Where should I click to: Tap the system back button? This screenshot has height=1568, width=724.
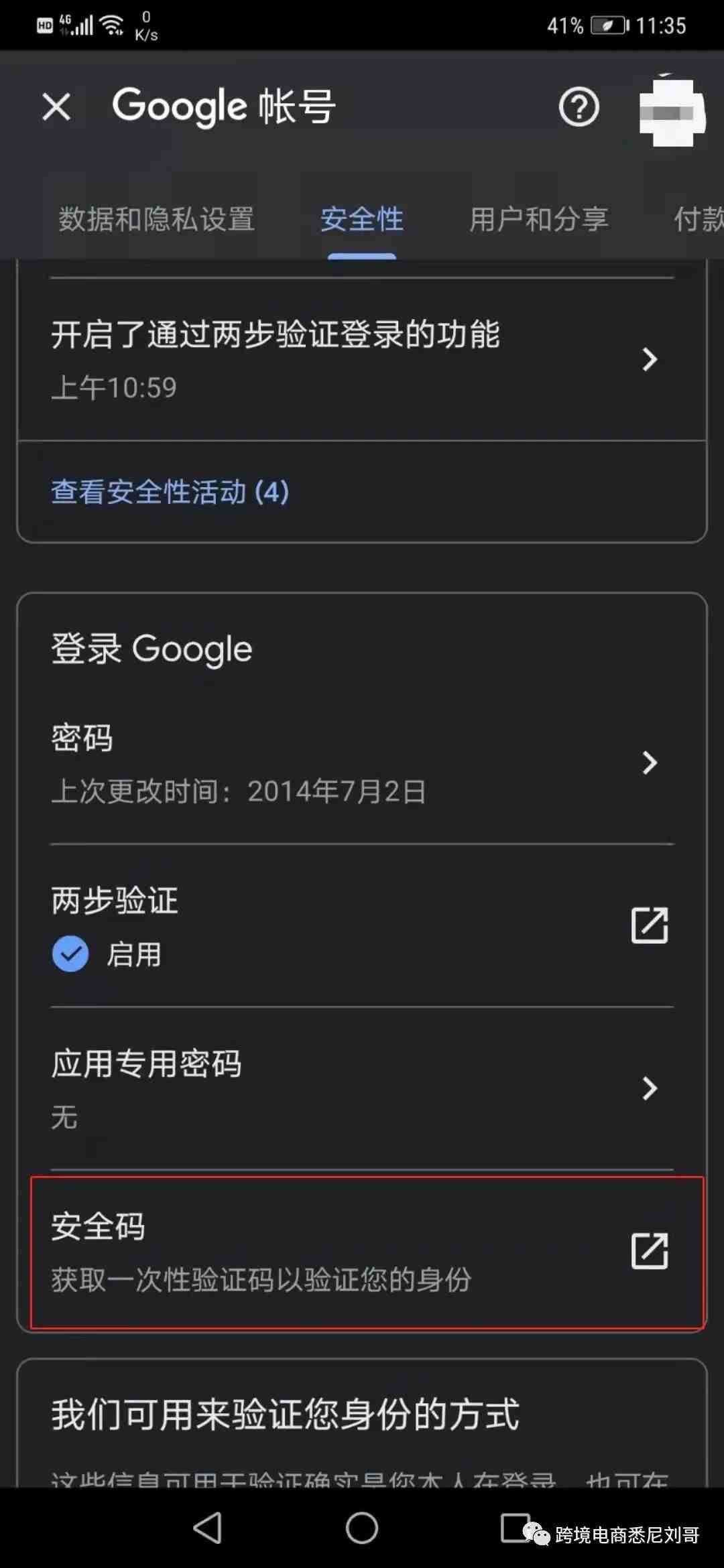coord(208,1528)
